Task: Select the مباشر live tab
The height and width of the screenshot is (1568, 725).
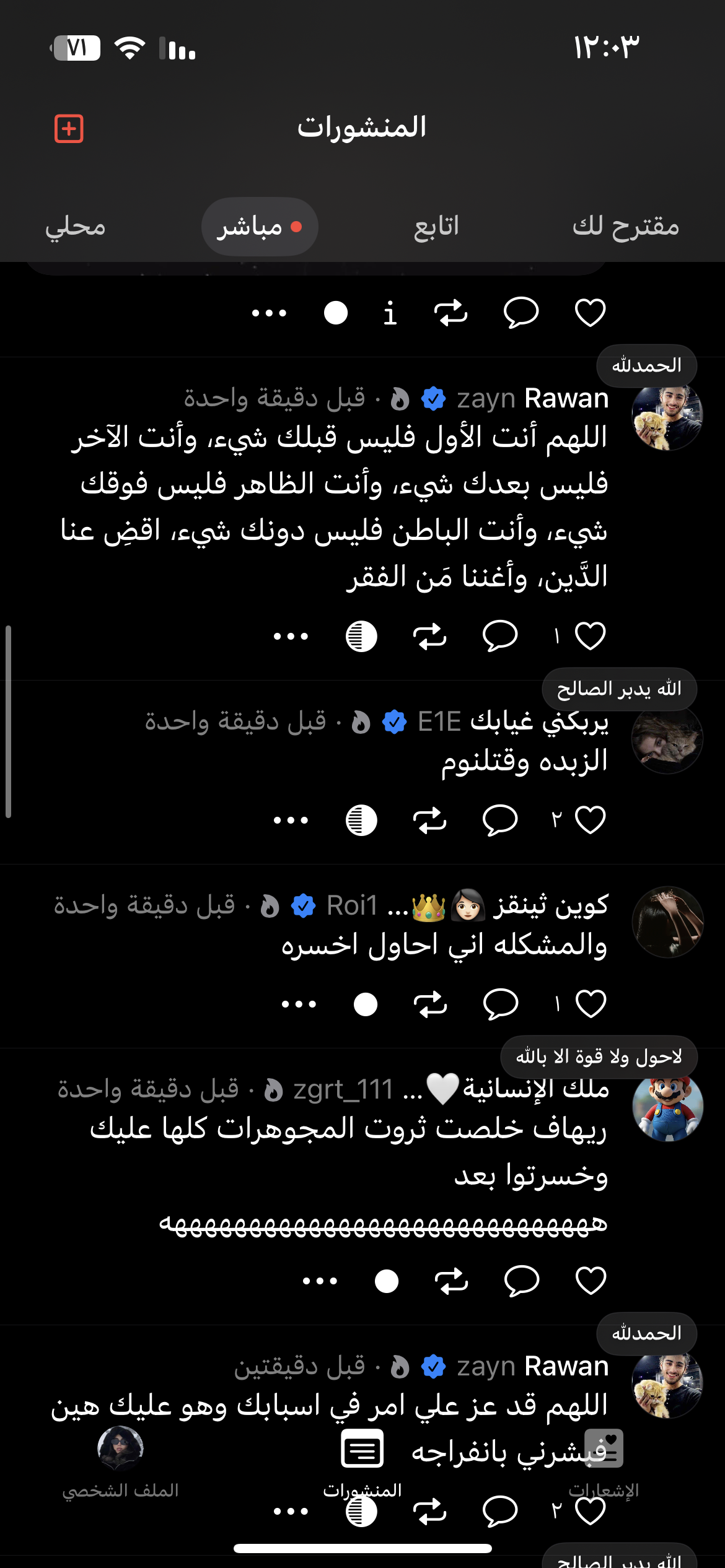Action: [x=260, y=227]
